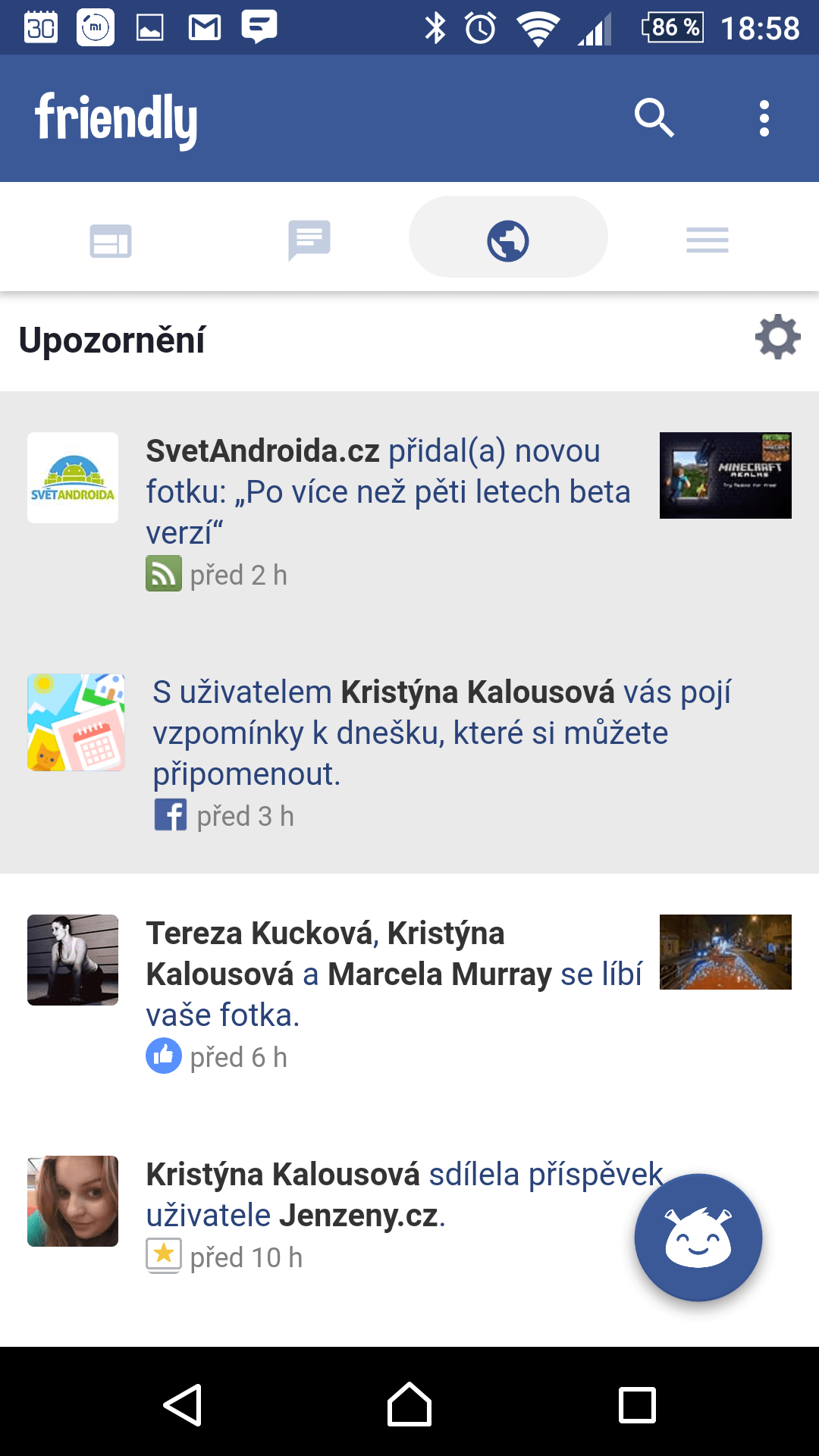This screenshot has width=819, height=1456.
Task: Tap the system home button
Action: 409,1404
